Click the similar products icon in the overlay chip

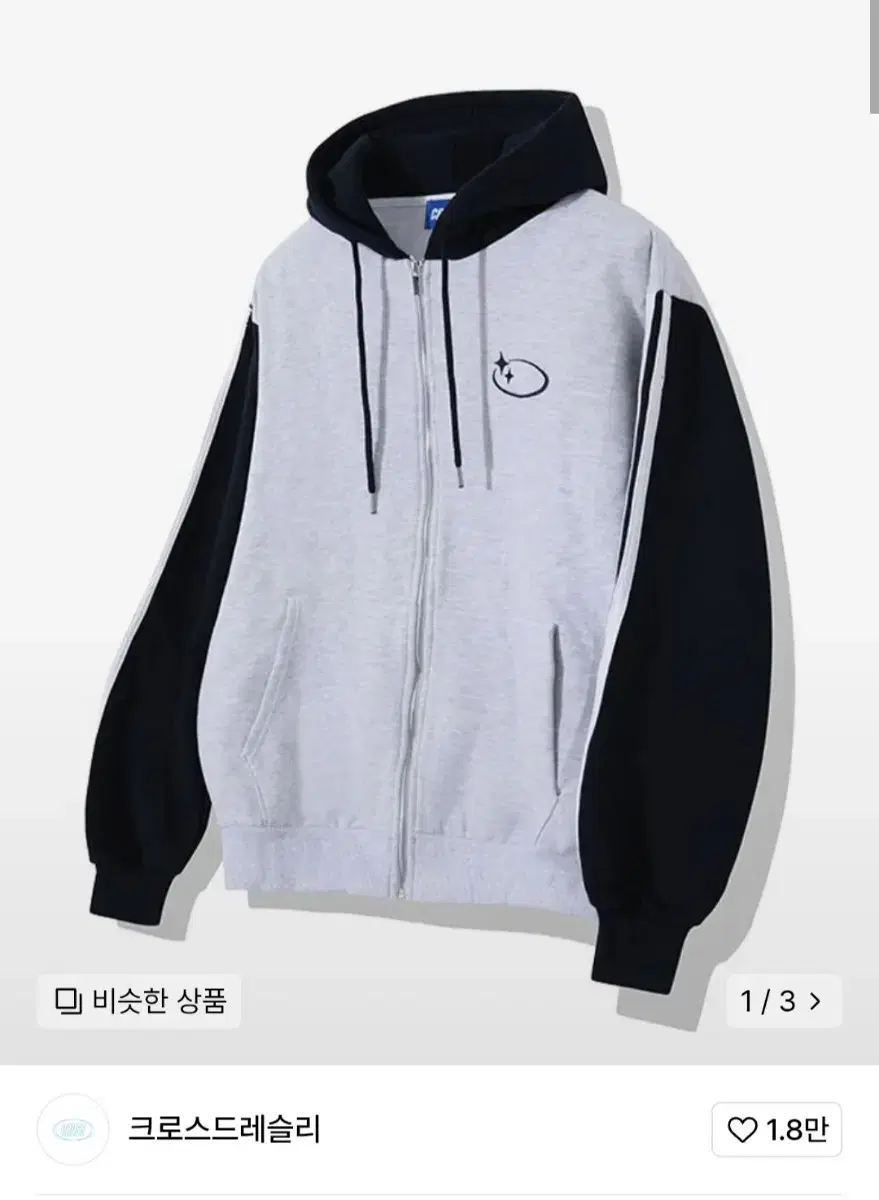[x=66, y=1000]
